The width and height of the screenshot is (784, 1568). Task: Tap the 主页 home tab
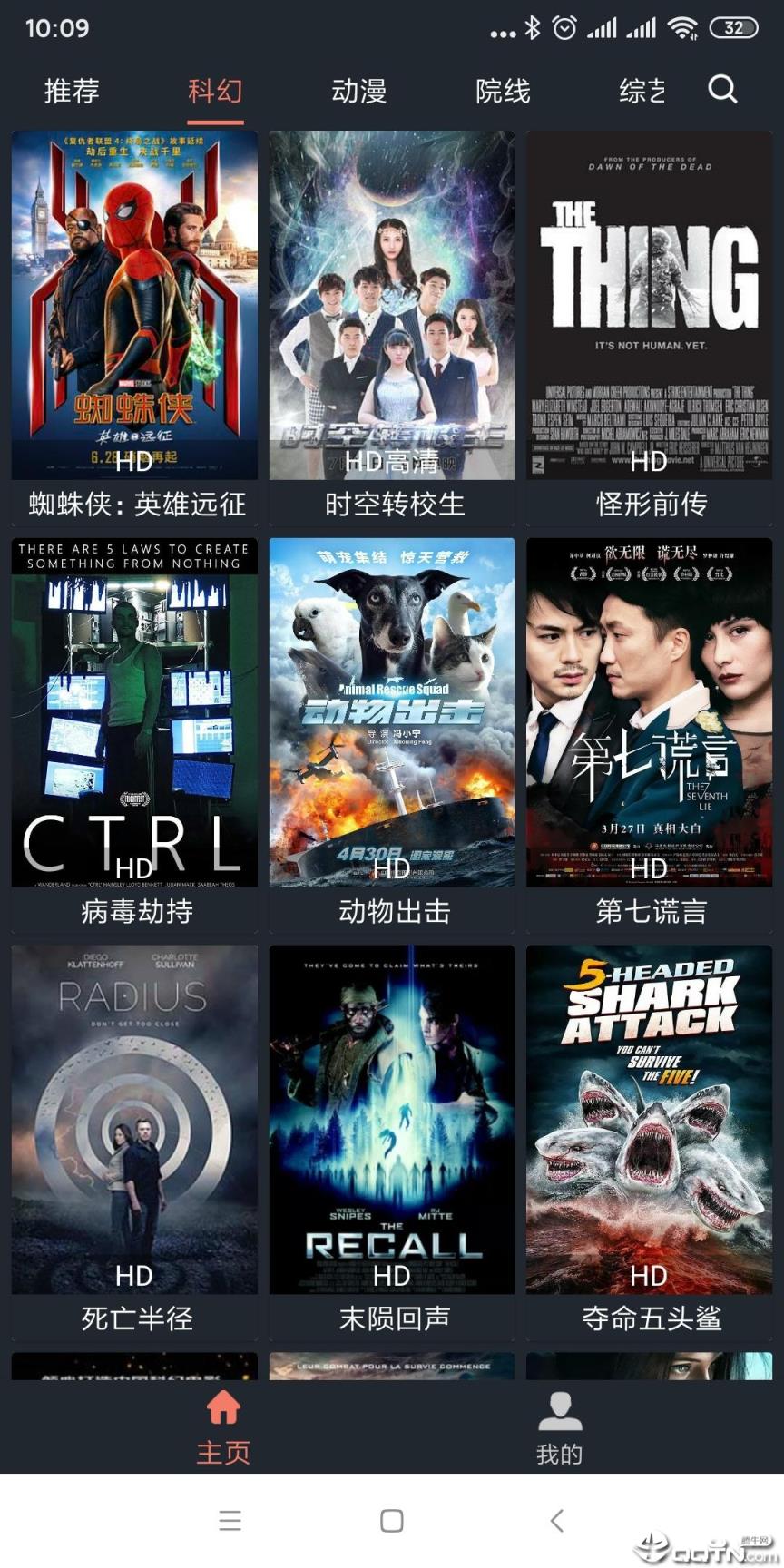click(x=223, y=1428)
